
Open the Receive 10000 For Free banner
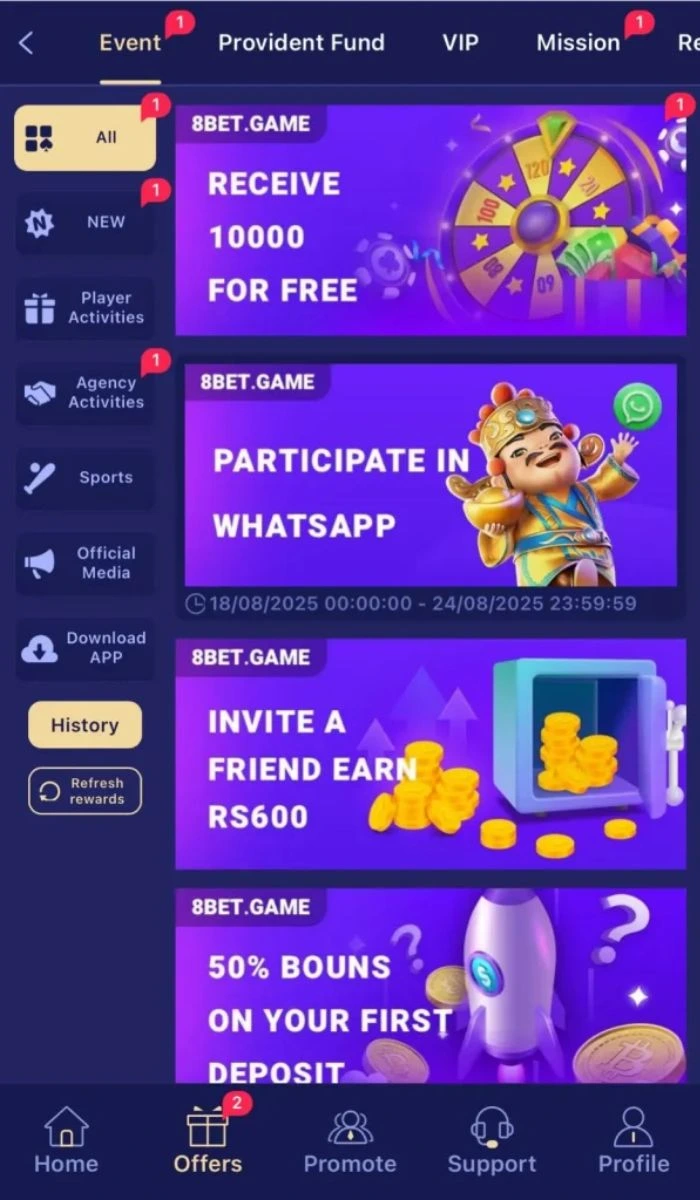(x=430, y=220)
